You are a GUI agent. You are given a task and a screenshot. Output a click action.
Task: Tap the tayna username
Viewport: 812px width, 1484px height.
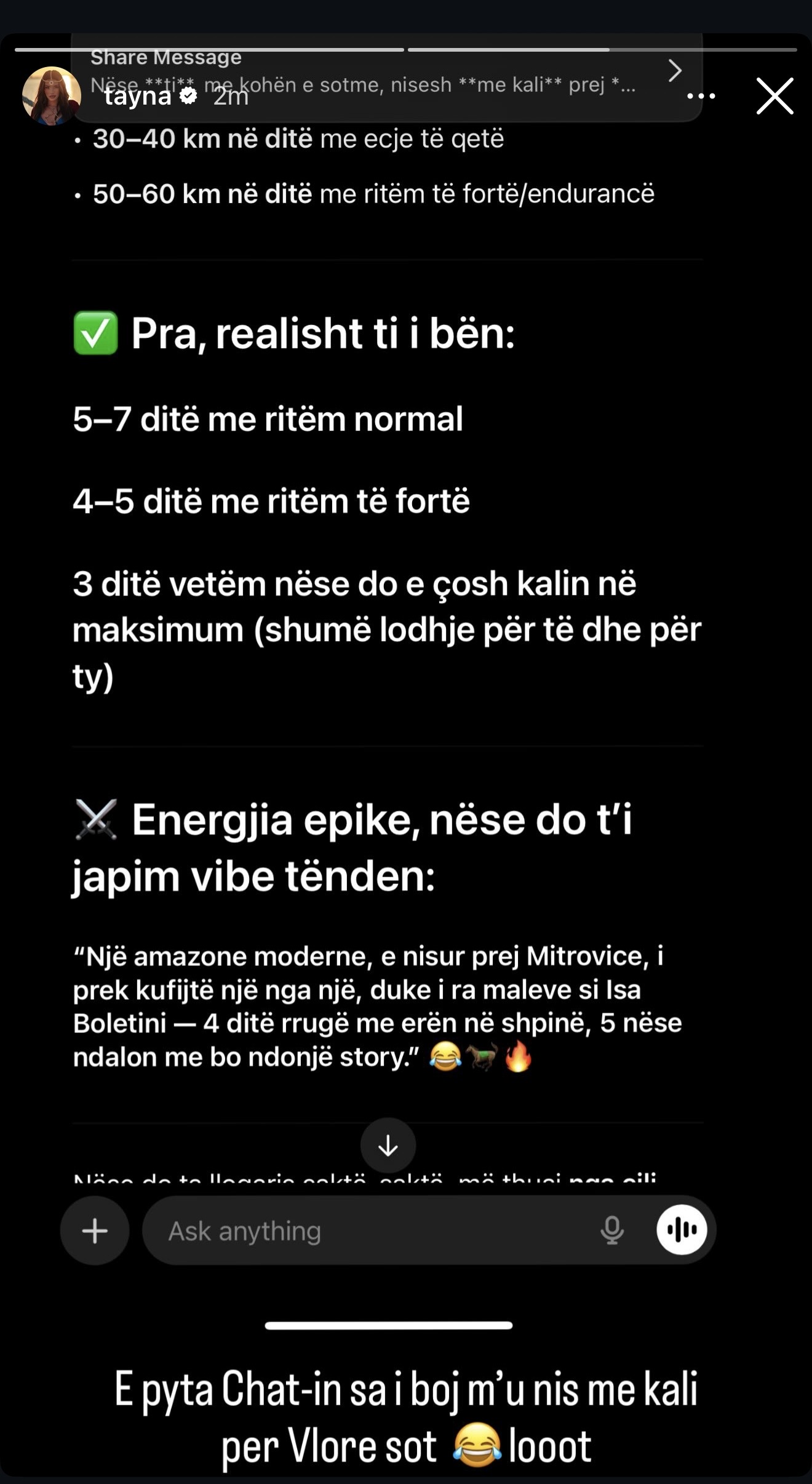click(x=138, y=97)
